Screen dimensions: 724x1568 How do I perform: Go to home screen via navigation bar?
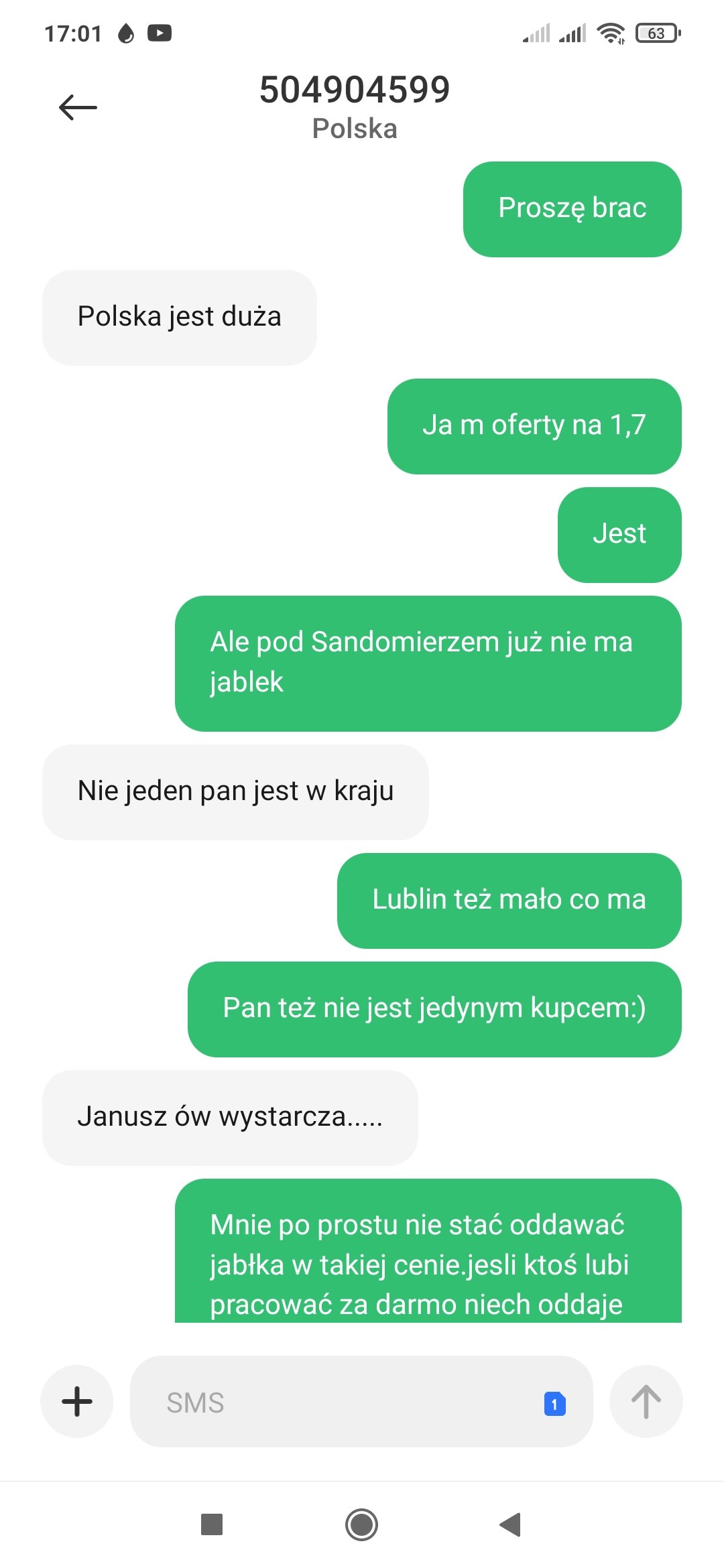tap(362, 1524)
